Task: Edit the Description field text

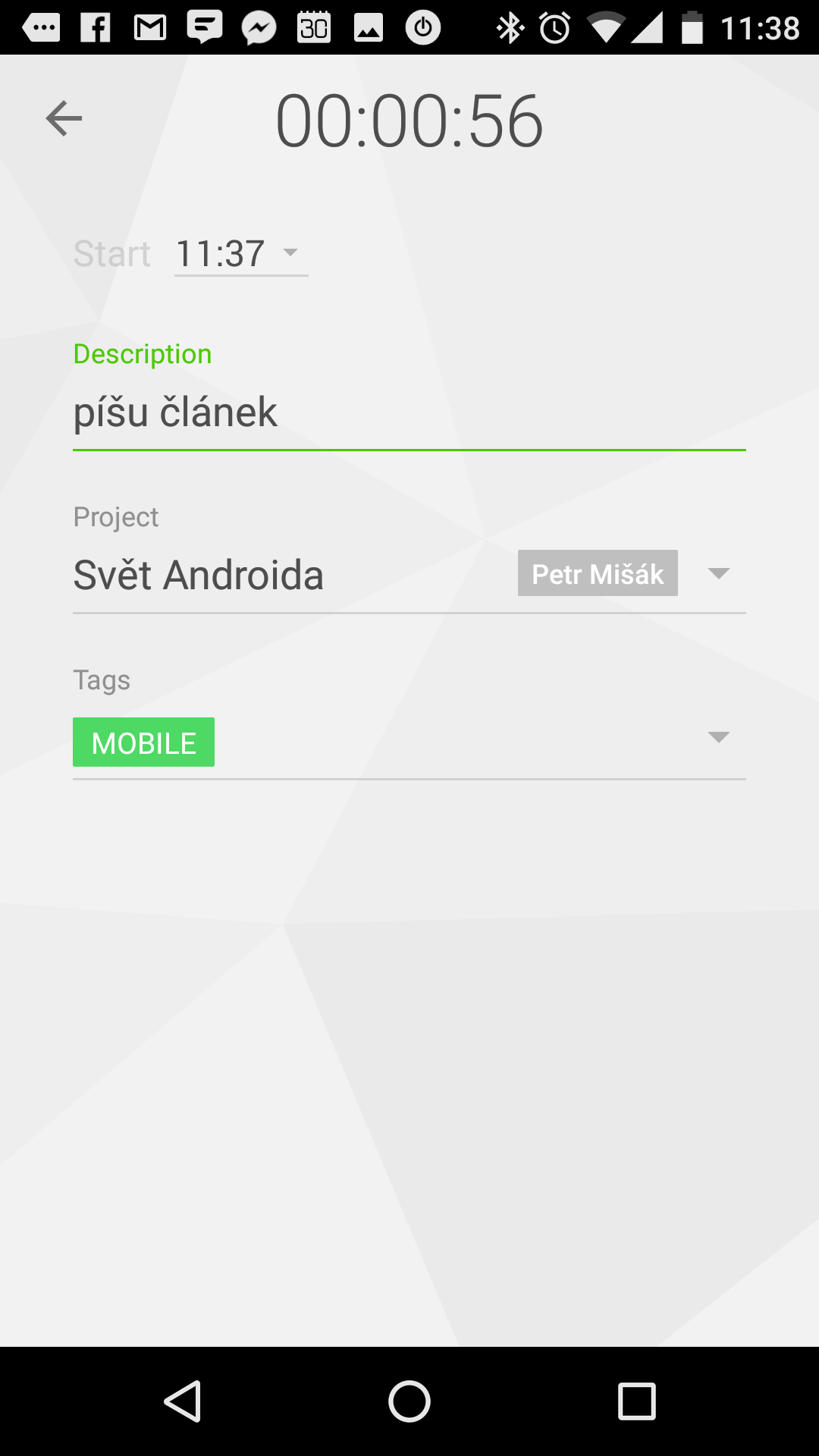Action: (x=408, y=413)
